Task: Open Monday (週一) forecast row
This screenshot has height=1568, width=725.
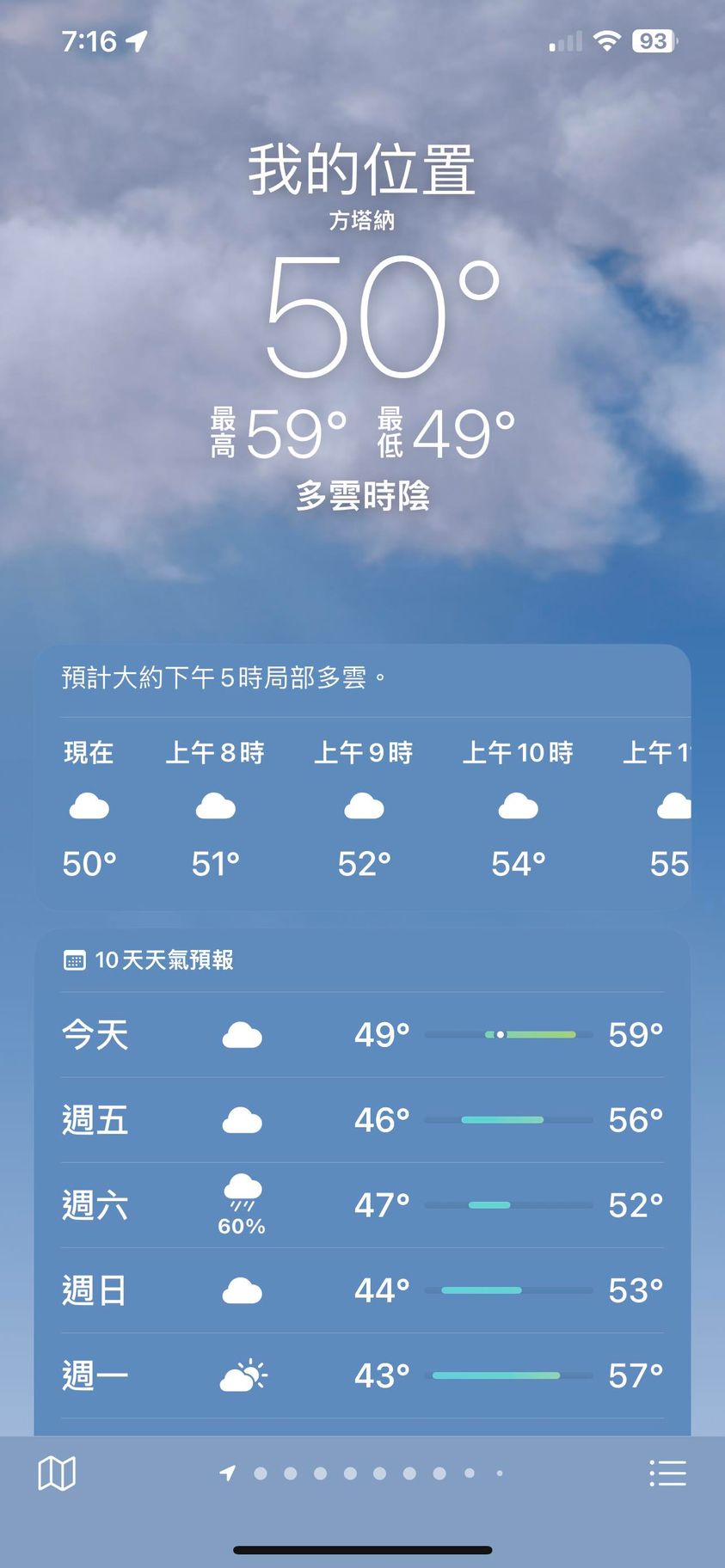Action: [362, 1375]
